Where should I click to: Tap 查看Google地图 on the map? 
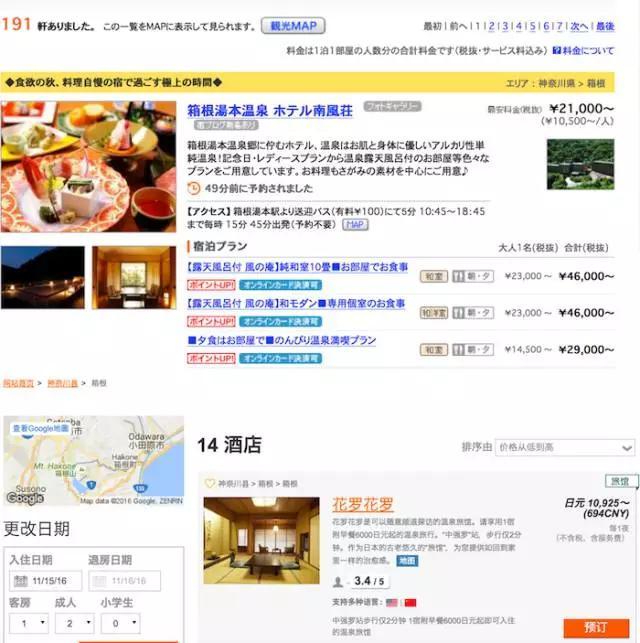pyautogui.click(x=40, y=428)
